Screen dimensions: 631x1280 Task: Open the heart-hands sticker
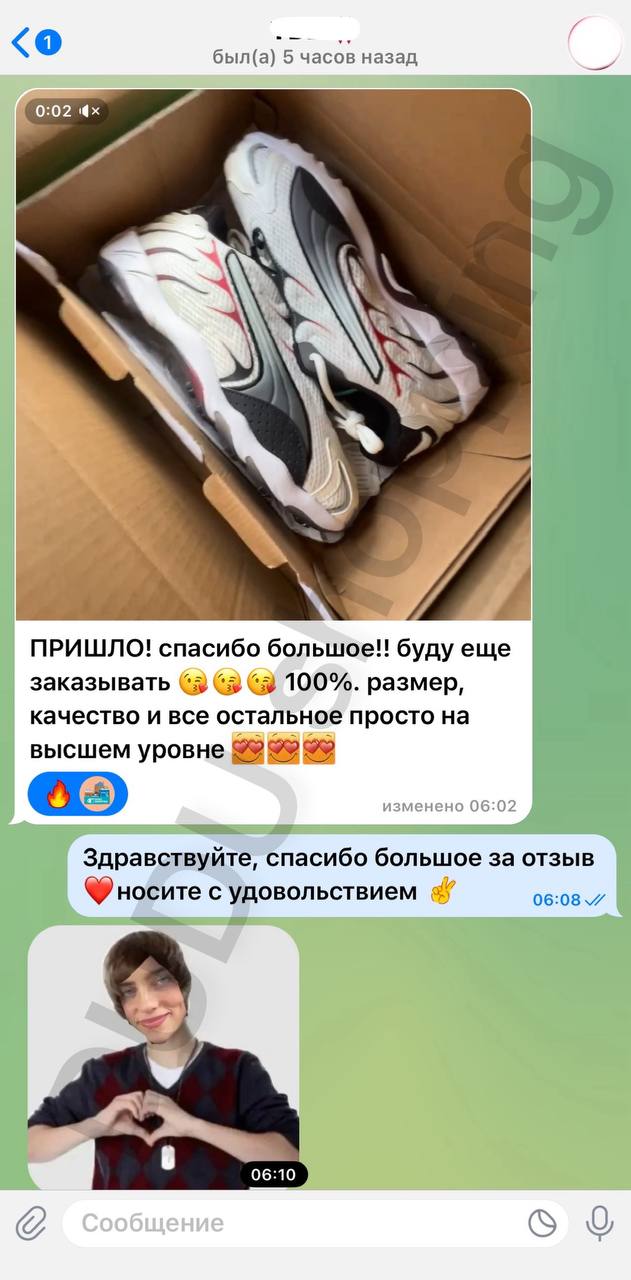[x=163, y=1055]
